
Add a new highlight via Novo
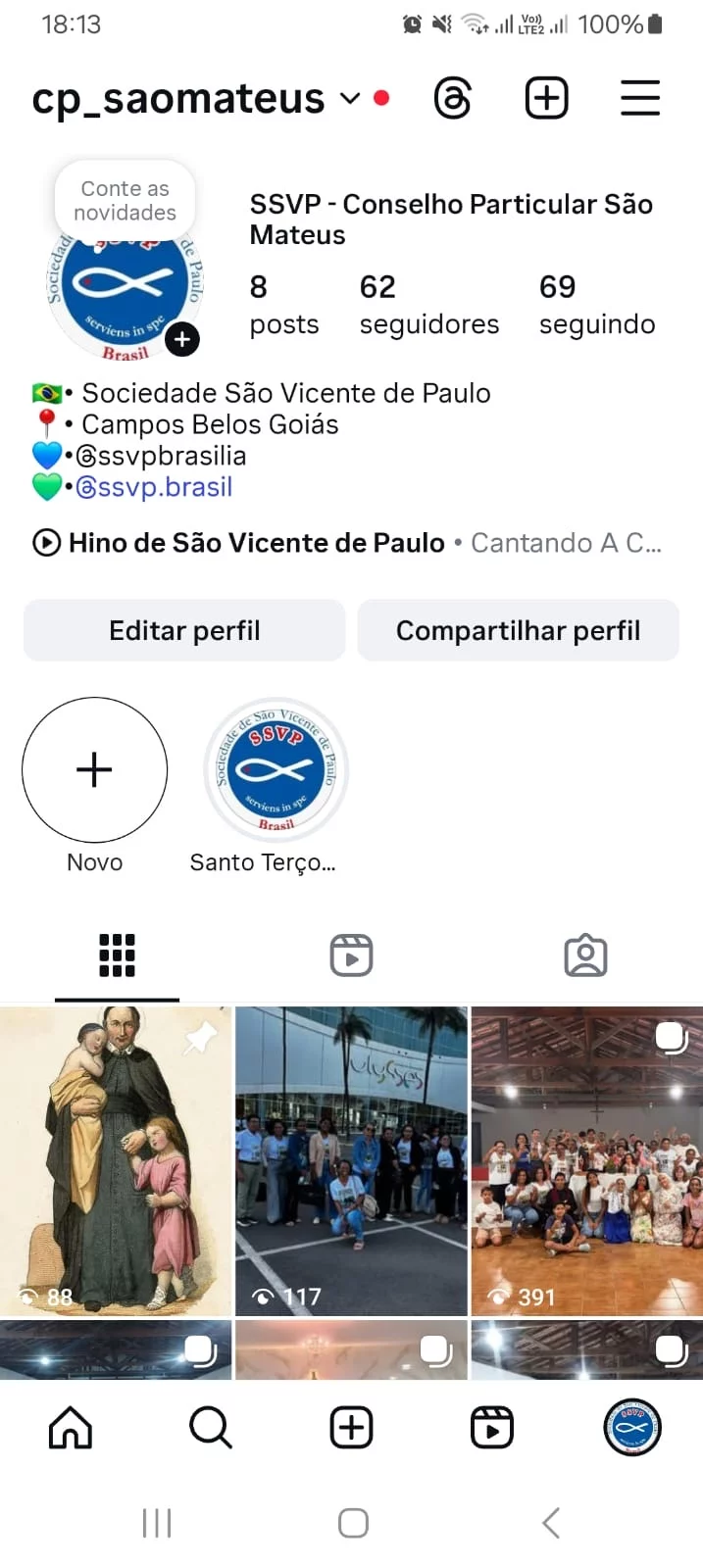(94, 770)
